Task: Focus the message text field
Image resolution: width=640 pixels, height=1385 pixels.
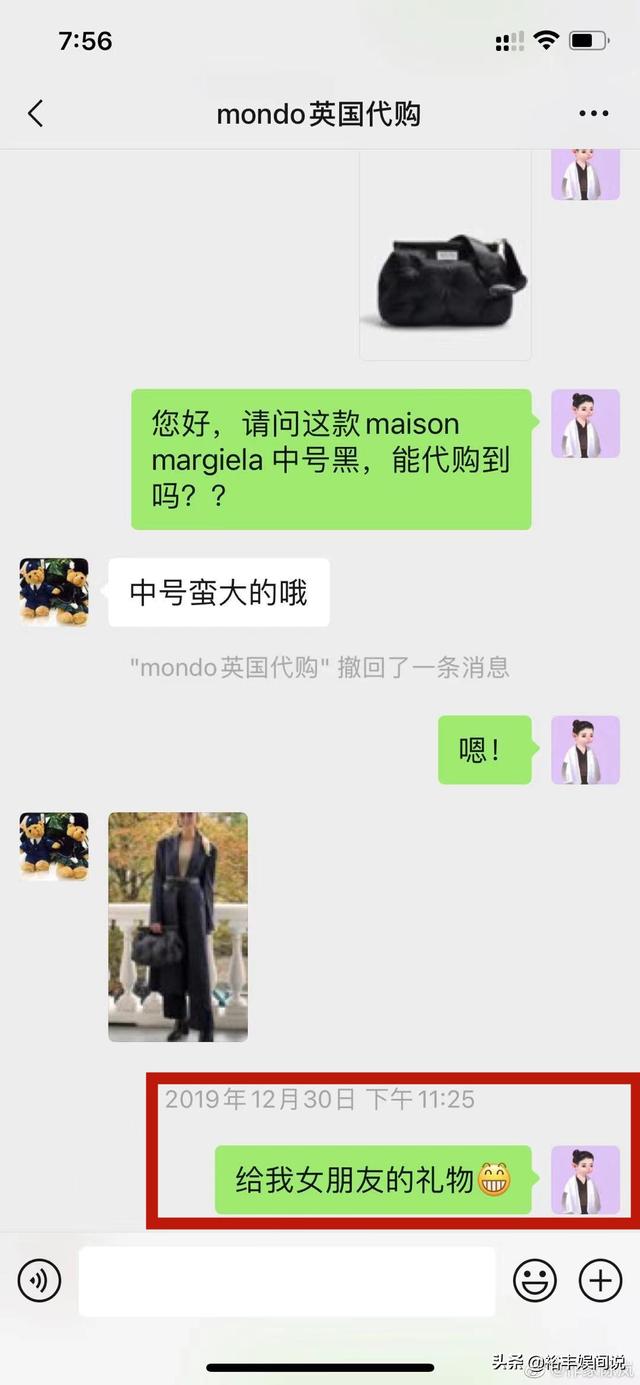Action: coord(287,1281)
